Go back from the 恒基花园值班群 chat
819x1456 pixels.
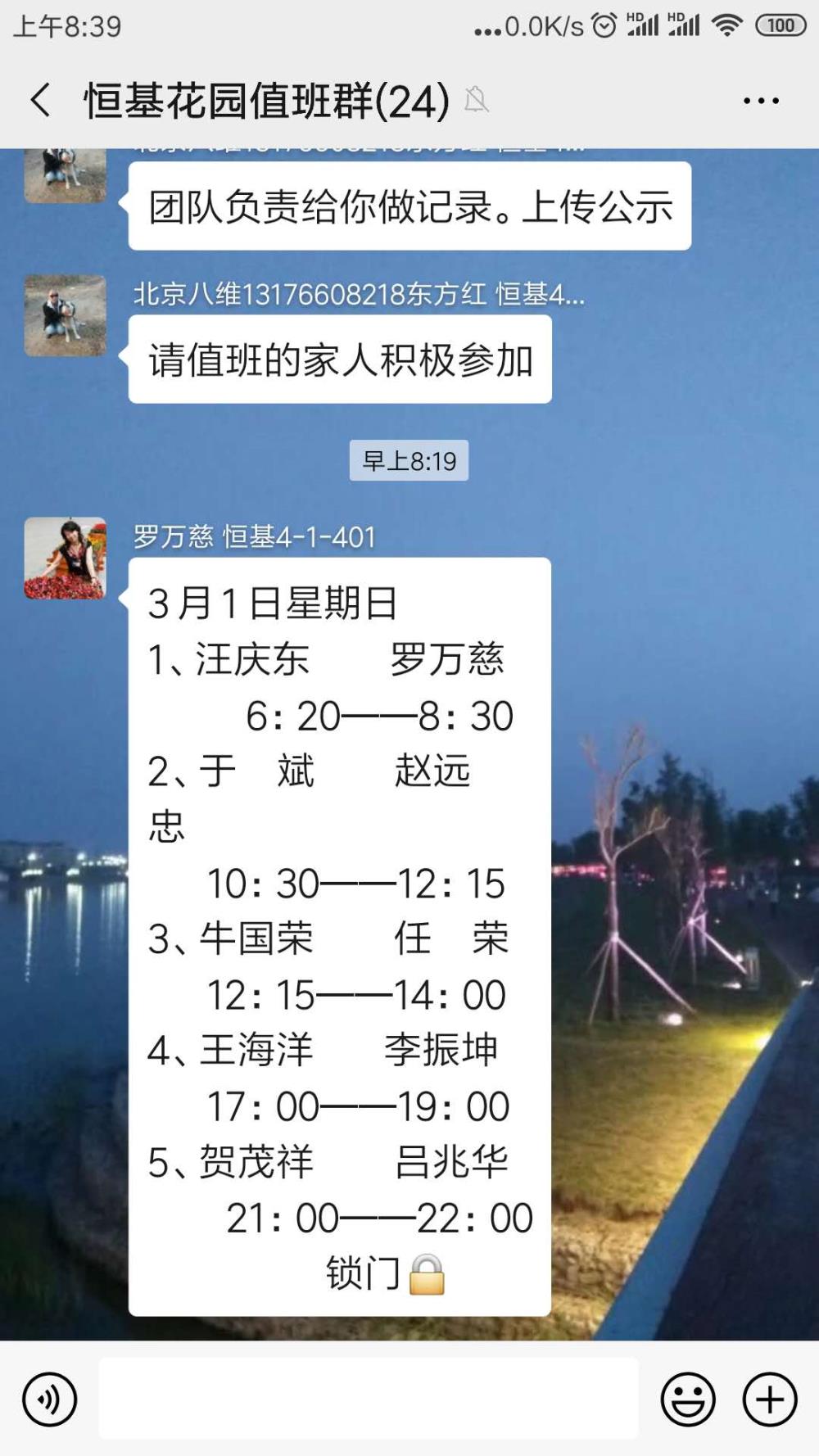[40, 101]
